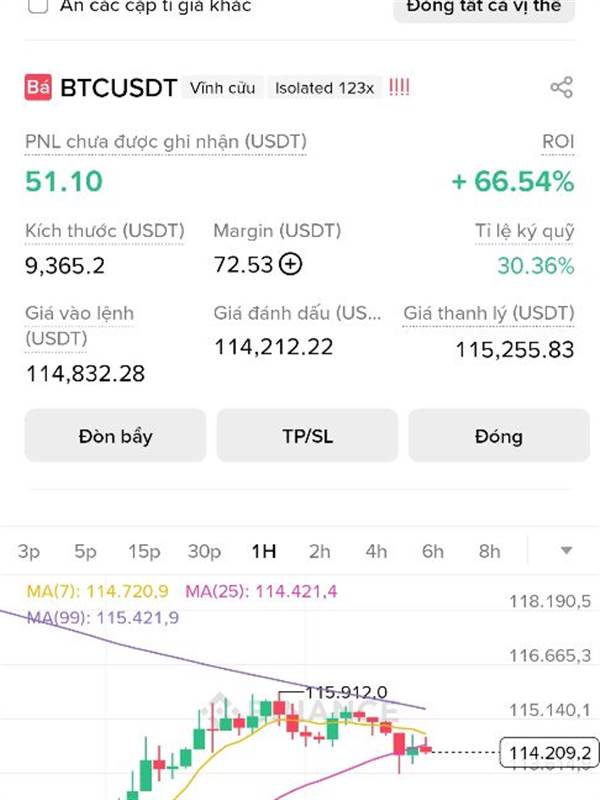Viewport: 600px width, 800px height.
Task: Tick the hide other pairs checkbox
Action: click(x=38, y=6)
